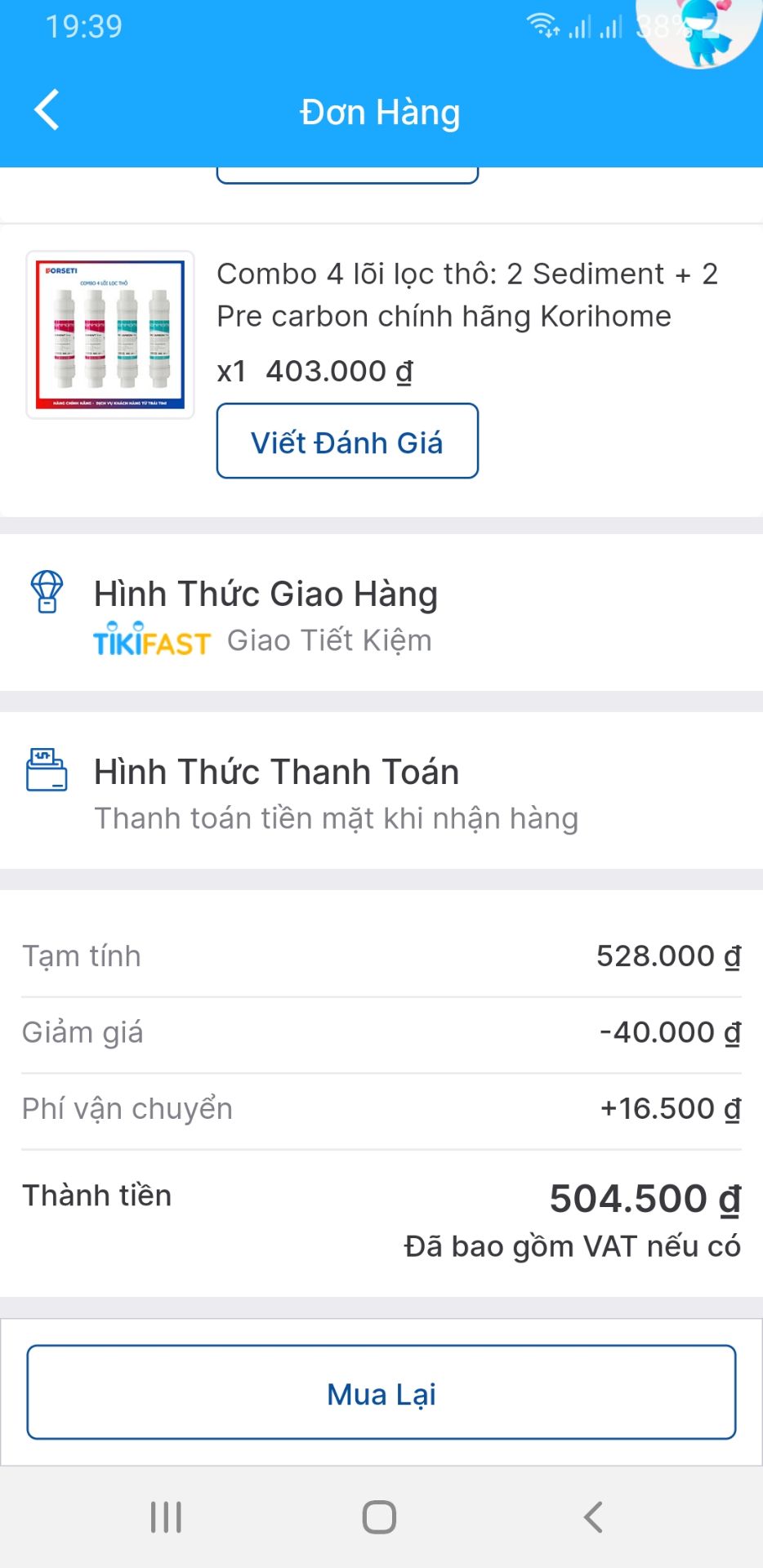Image resolution: width=763 pixels, height=1568 pixels.
Task: Tap the Hình Thức Thanh Toán section
Action: click(275, 771)
